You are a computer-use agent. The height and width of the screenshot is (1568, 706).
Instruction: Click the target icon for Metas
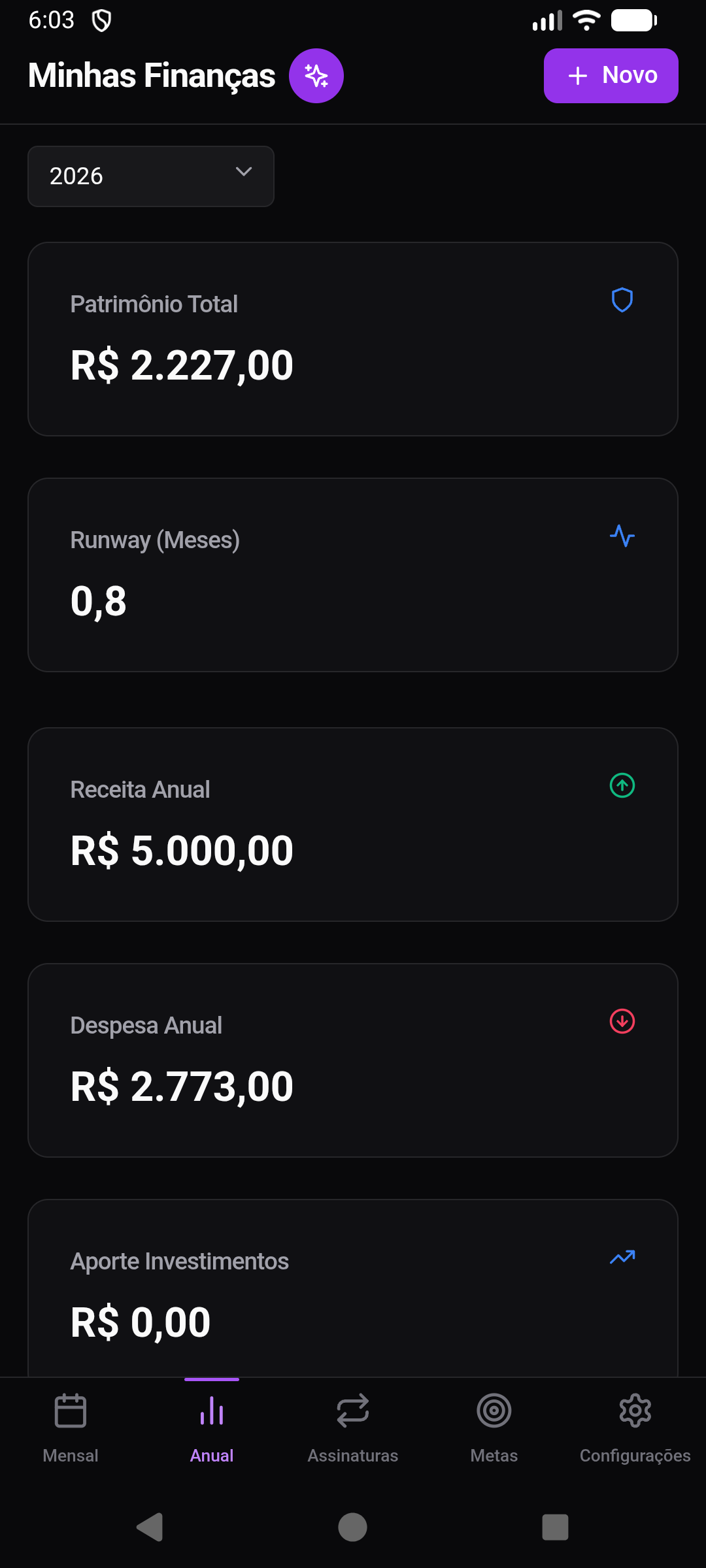(494, 1411)
